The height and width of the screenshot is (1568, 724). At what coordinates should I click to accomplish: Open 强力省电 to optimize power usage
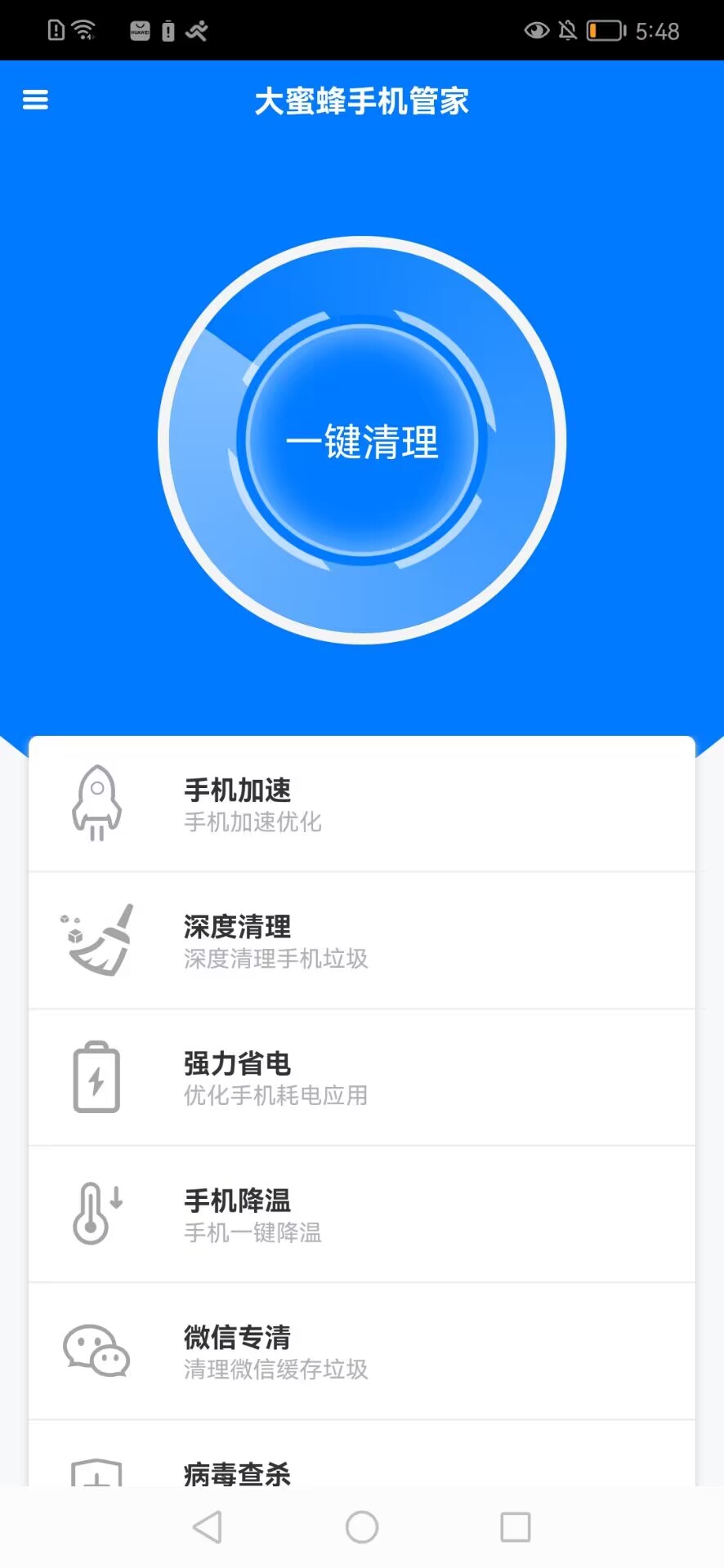coord(362,1078)
